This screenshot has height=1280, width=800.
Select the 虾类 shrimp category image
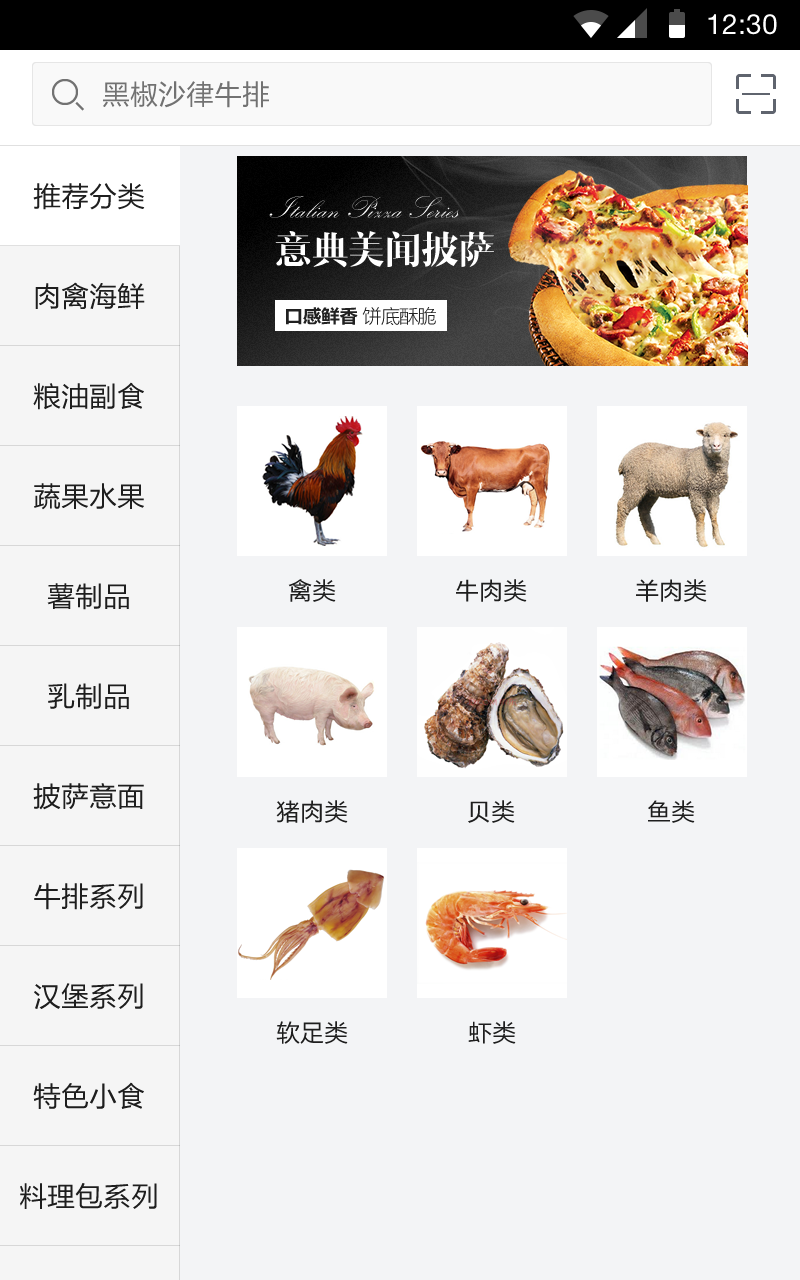(491, 922)
